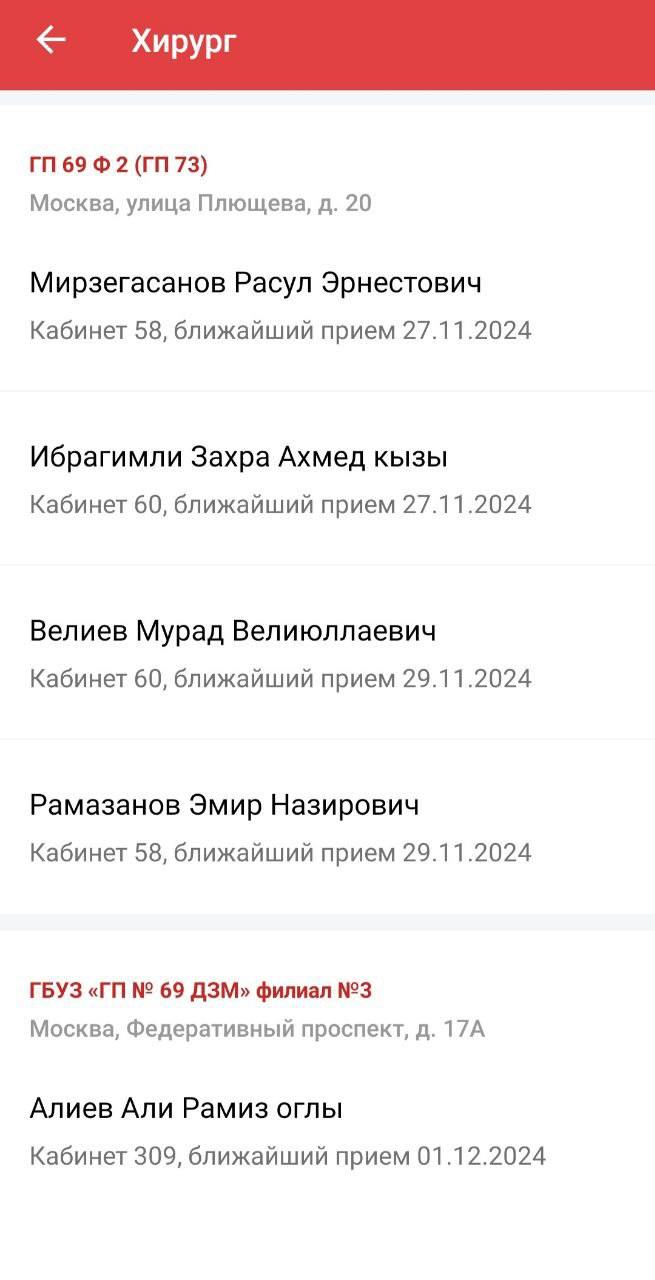Screen dimensions: 655x1280
Task: Choose surgeon Велиев Мурад Велиюллаевич
Action: tap(233, 652)
